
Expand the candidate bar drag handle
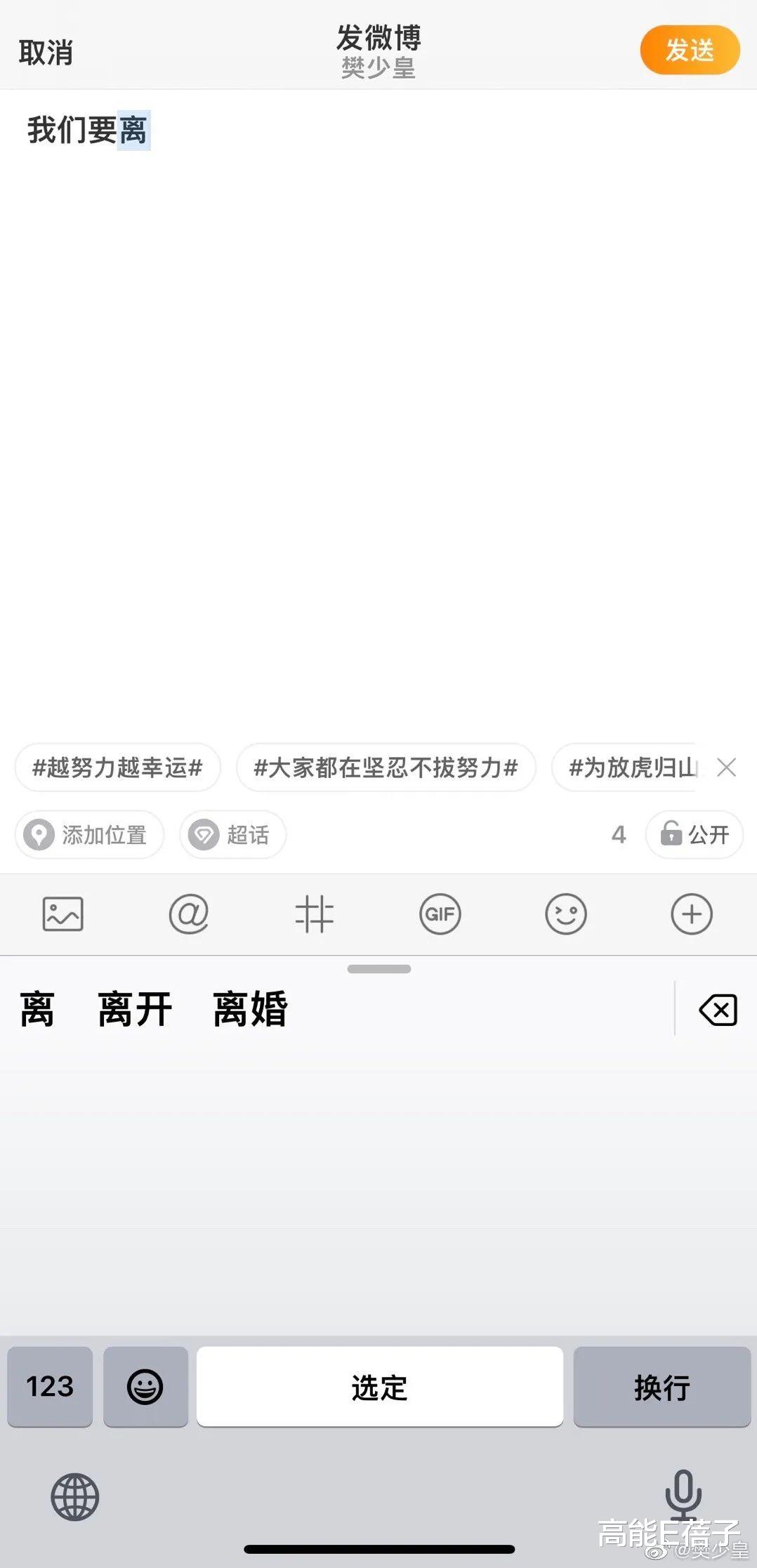[x=378, y=969]
